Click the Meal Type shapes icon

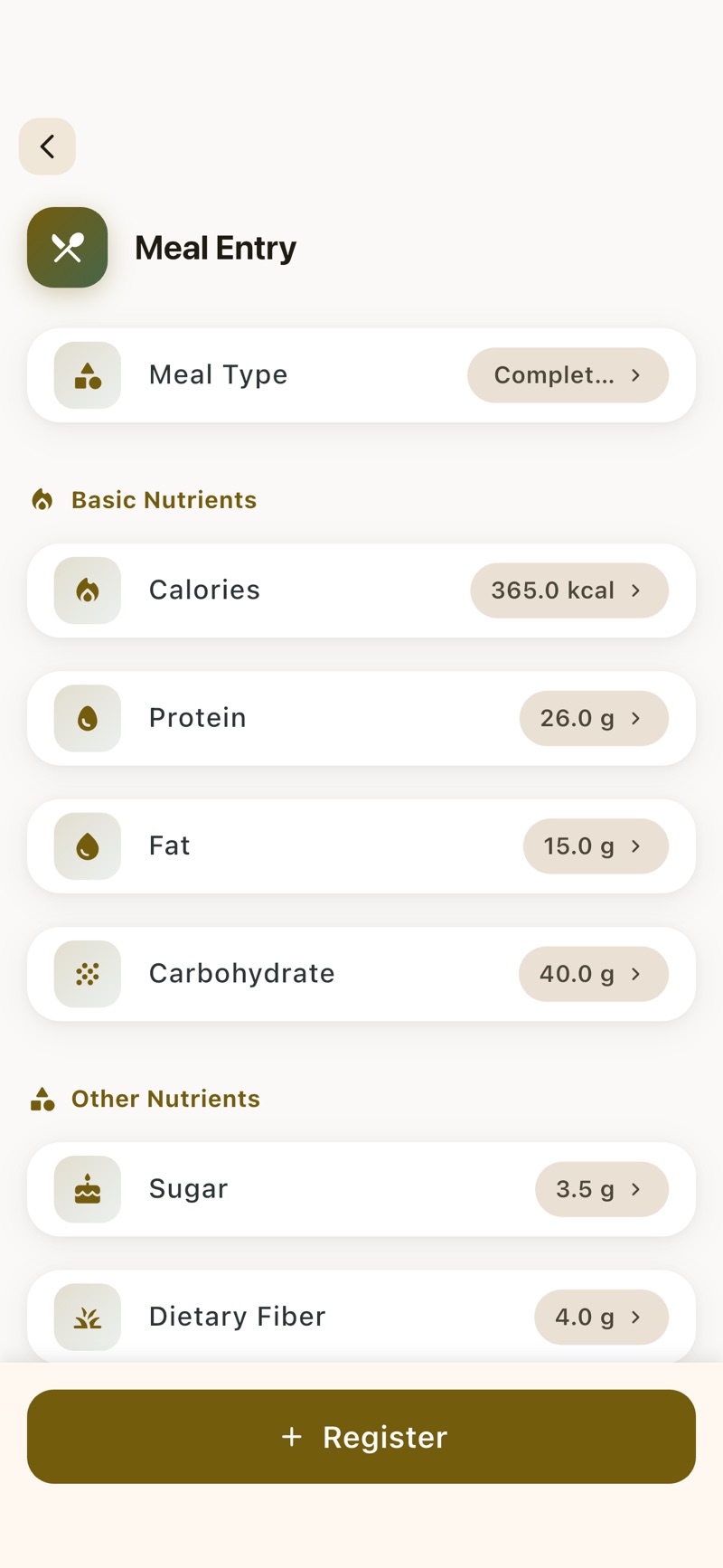pos(87,374)
